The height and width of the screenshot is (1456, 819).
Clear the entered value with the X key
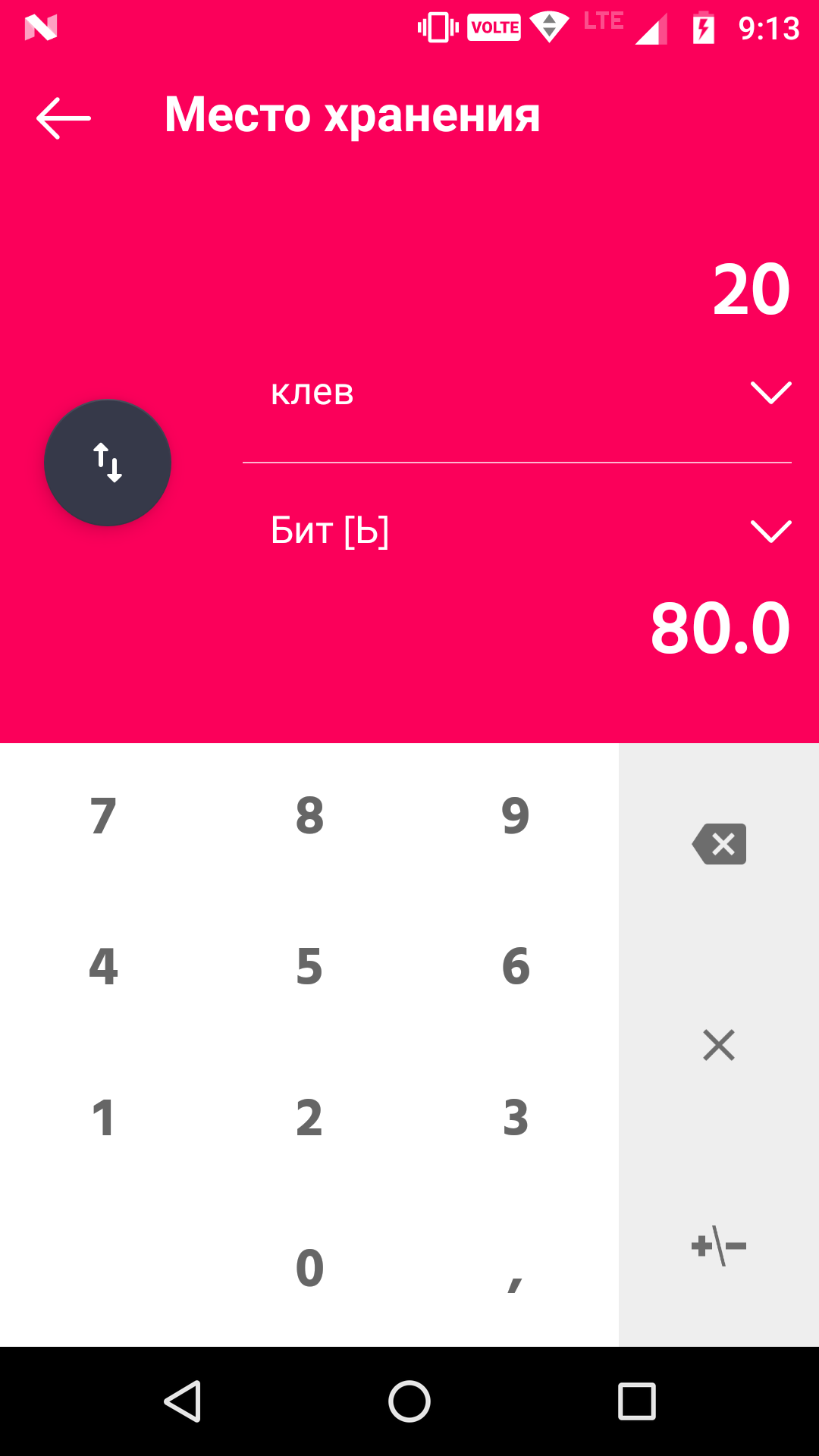point(719,1045)
